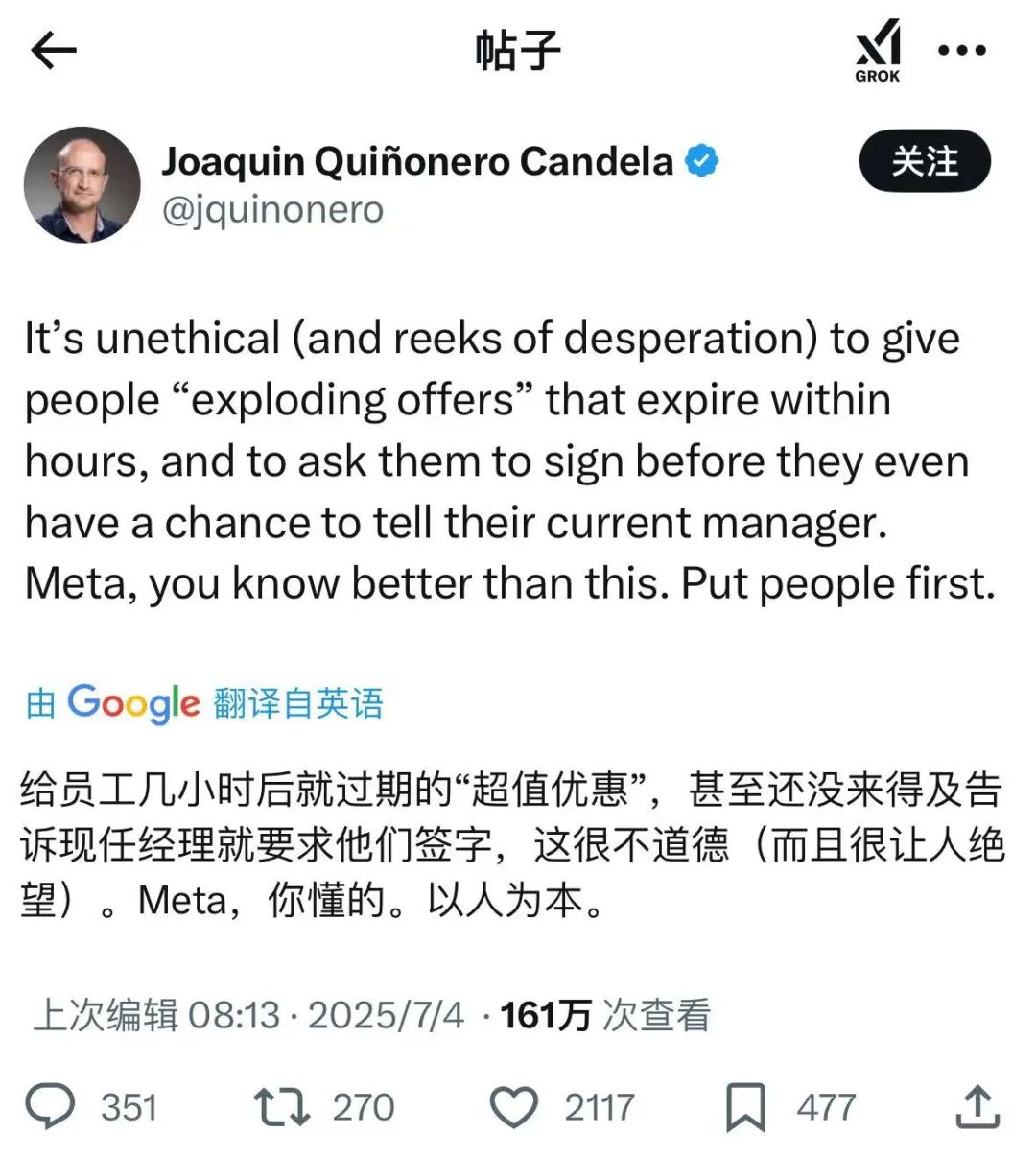View edit history via 上次编辑

(106, 1015)
